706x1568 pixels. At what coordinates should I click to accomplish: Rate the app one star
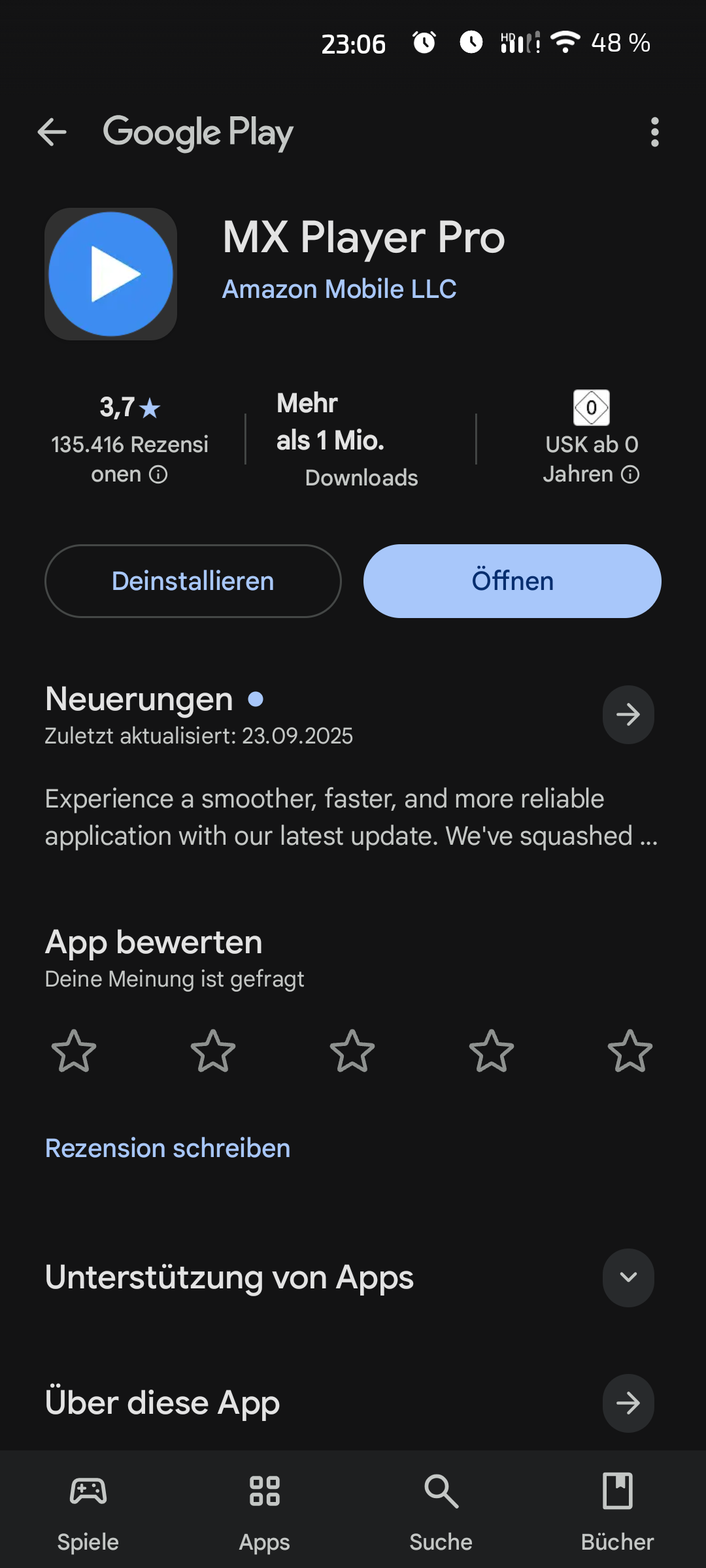tap(74, 1051)
